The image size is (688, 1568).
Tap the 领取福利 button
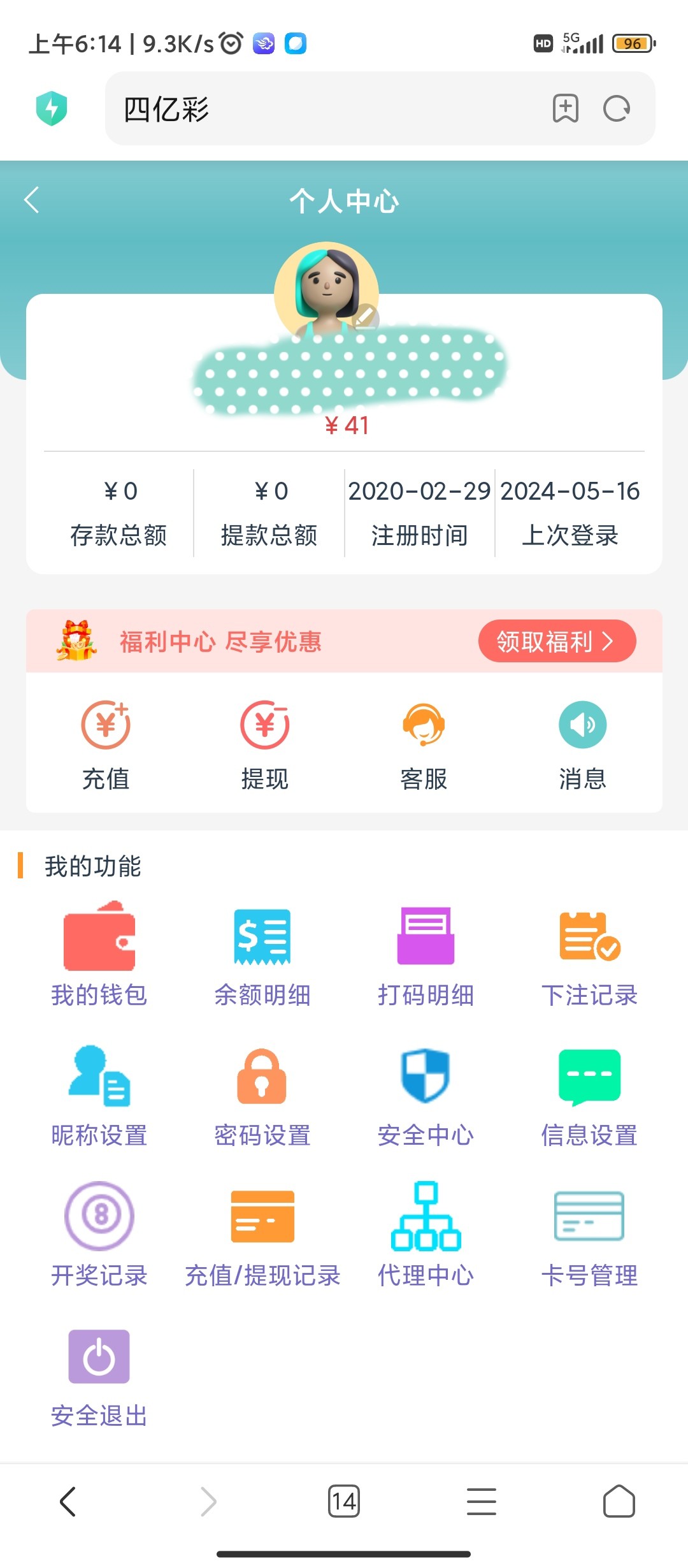coord(556,641)
